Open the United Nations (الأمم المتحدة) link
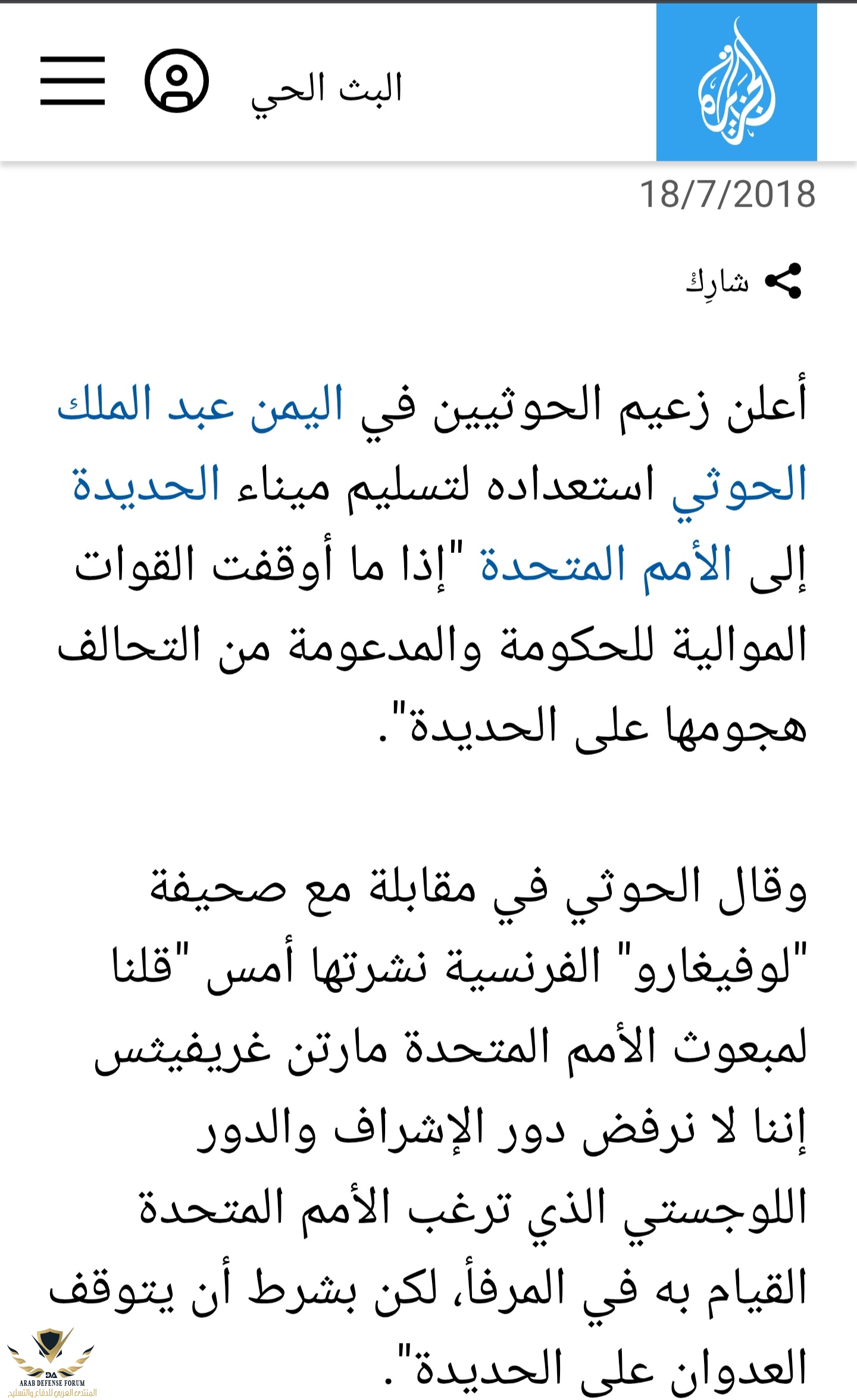 [606, 566]
